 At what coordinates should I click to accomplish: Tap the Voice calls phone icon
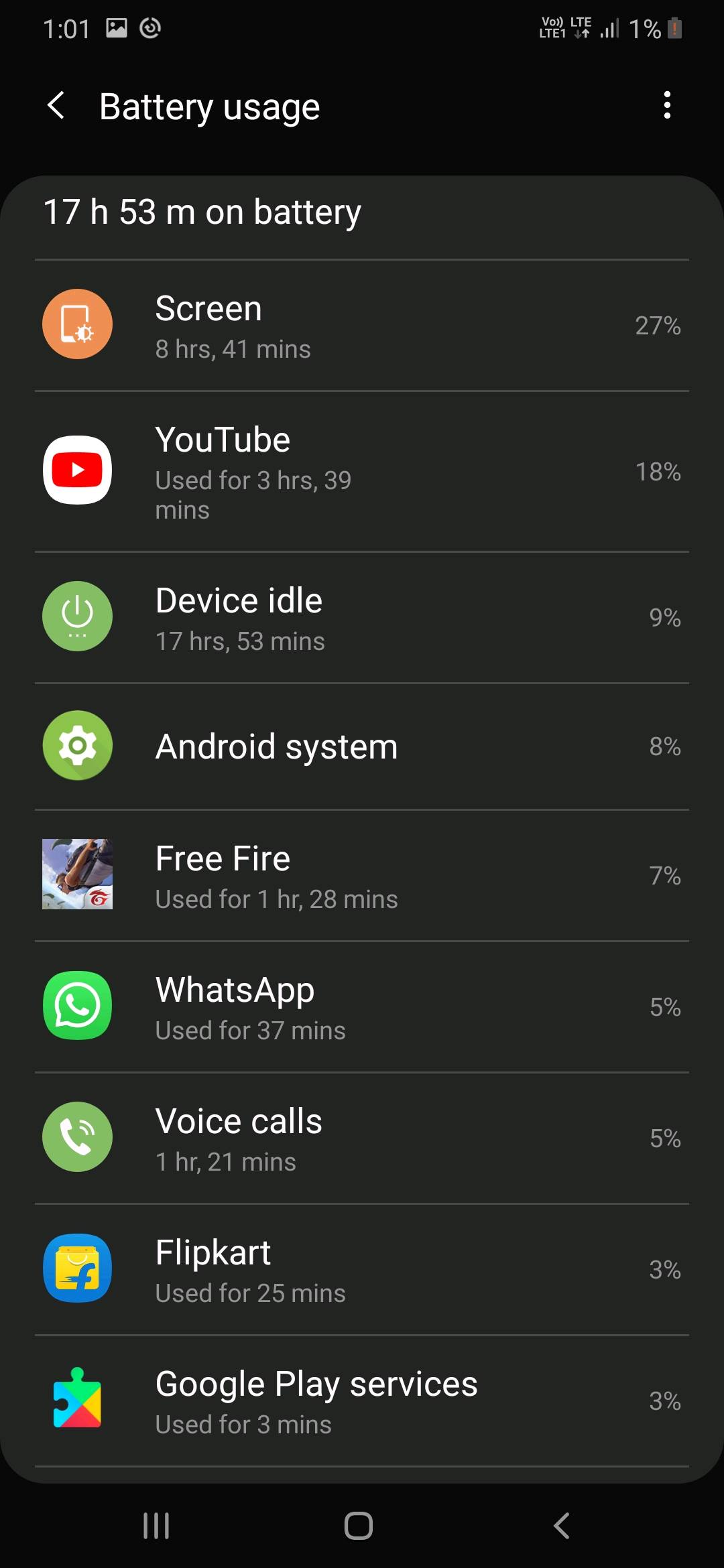point(76,1138)
